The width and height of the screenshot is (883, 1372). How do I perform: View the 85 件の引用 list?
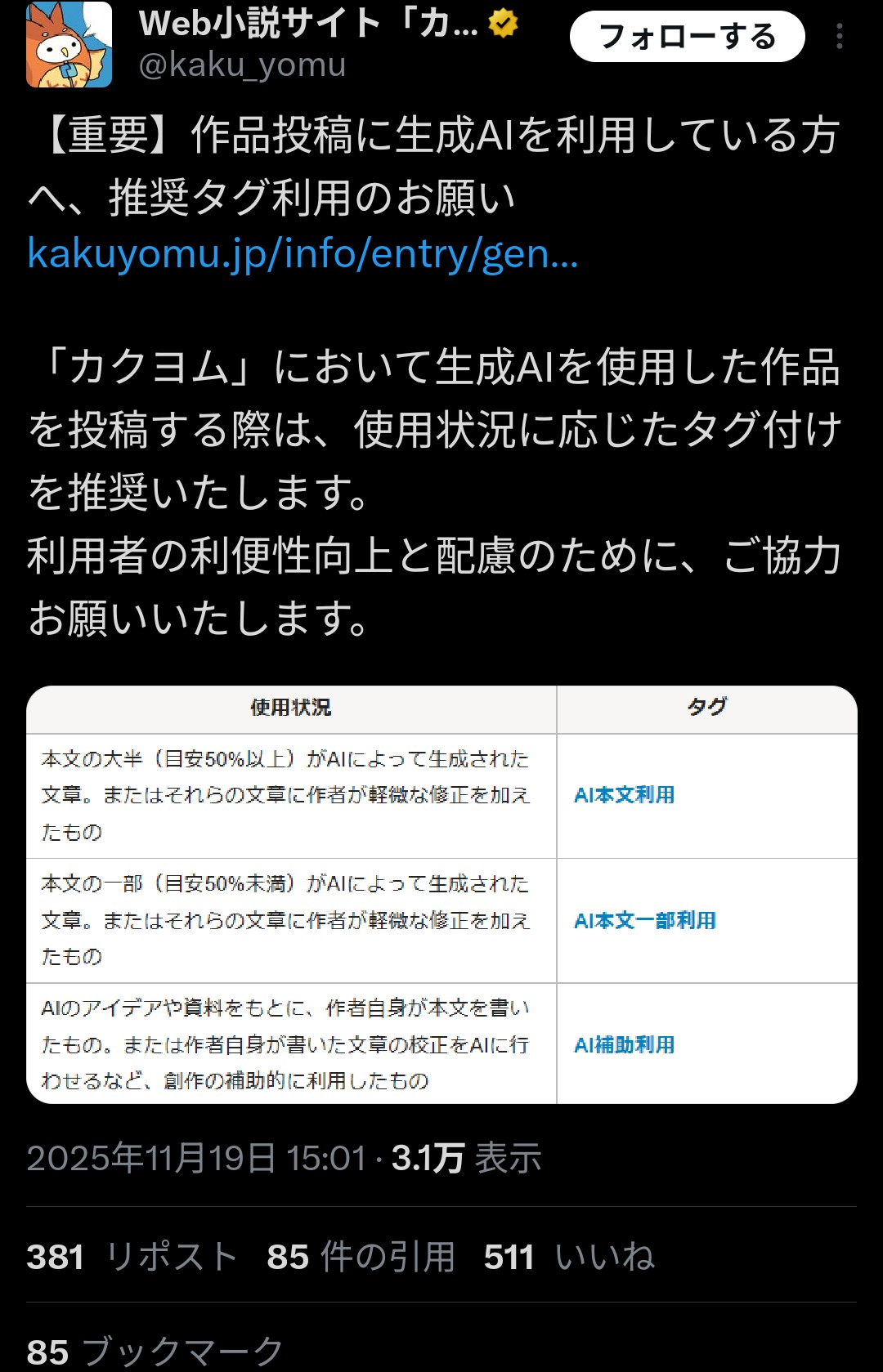pyautogui.click(x=361, y=1257)
